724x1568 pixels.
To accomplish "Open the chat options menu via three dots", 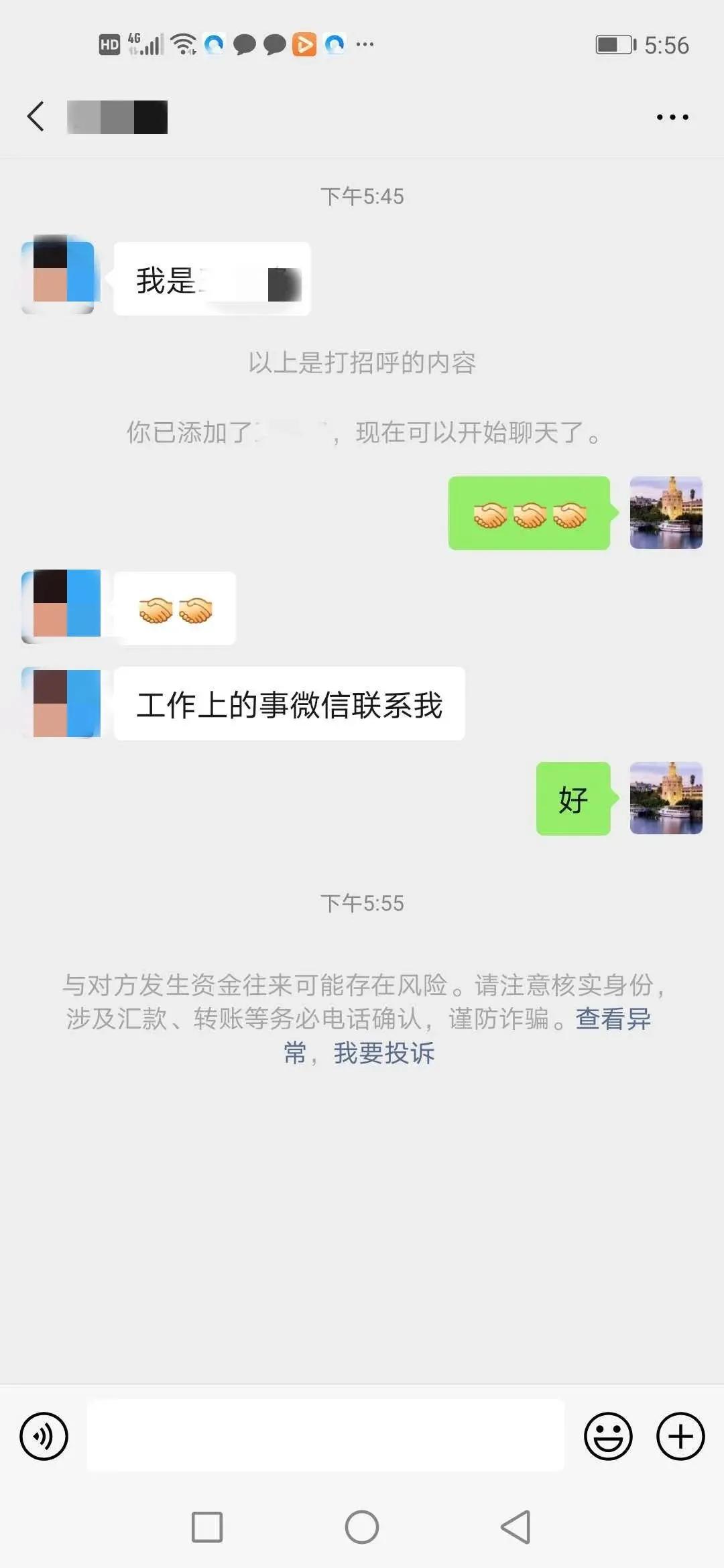I will coord(671,115).
